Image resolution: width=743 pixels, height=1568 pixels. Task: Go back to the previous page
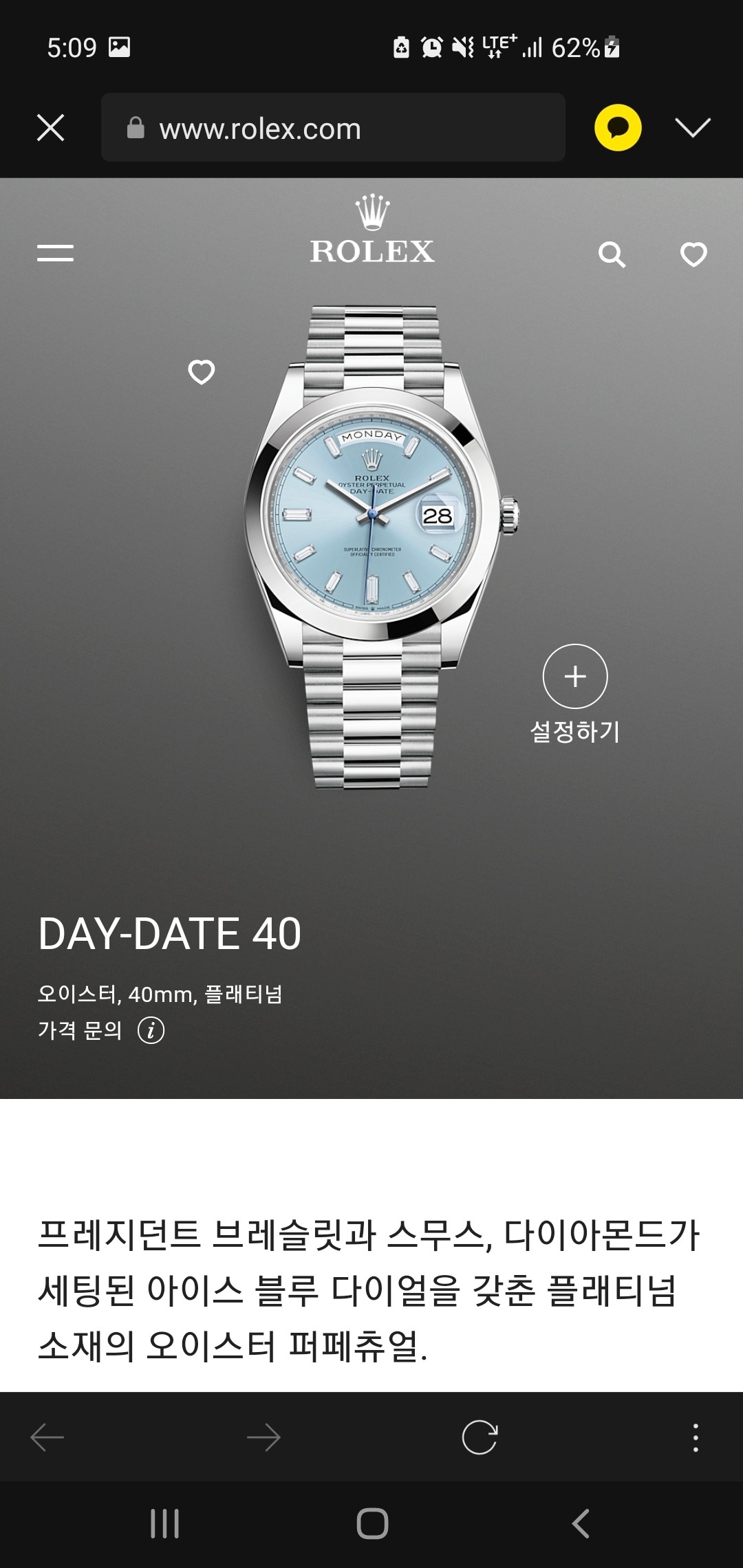click(x=47, y=1437)
